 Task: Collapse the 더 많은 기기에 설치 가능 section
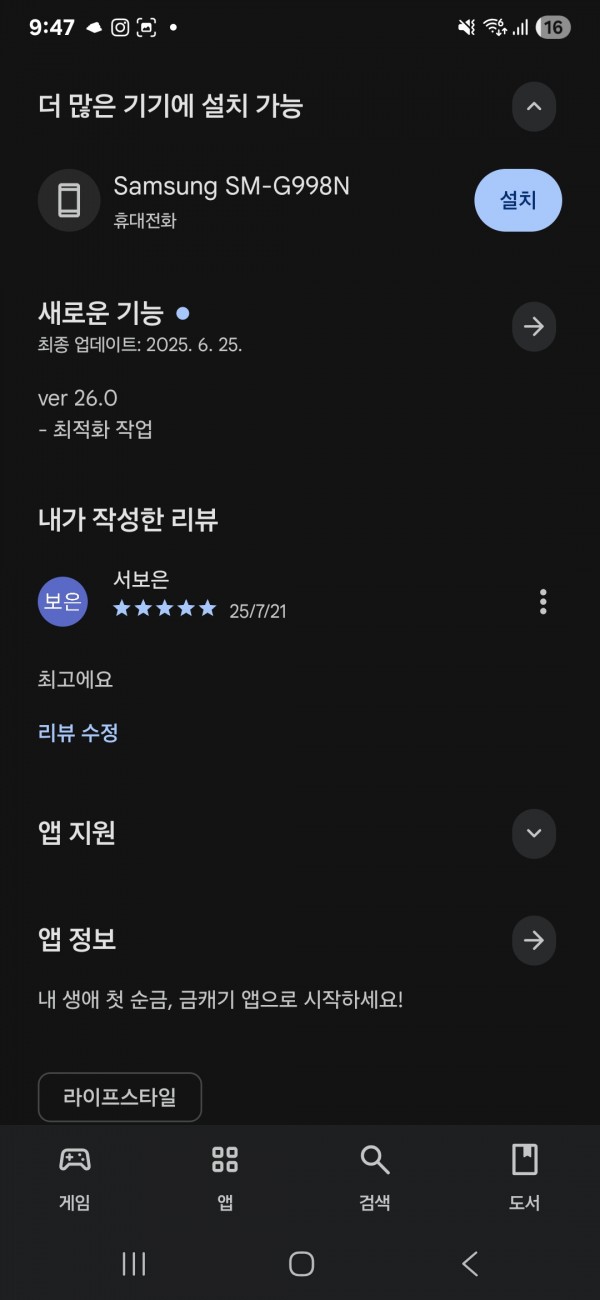pos(534,106)
